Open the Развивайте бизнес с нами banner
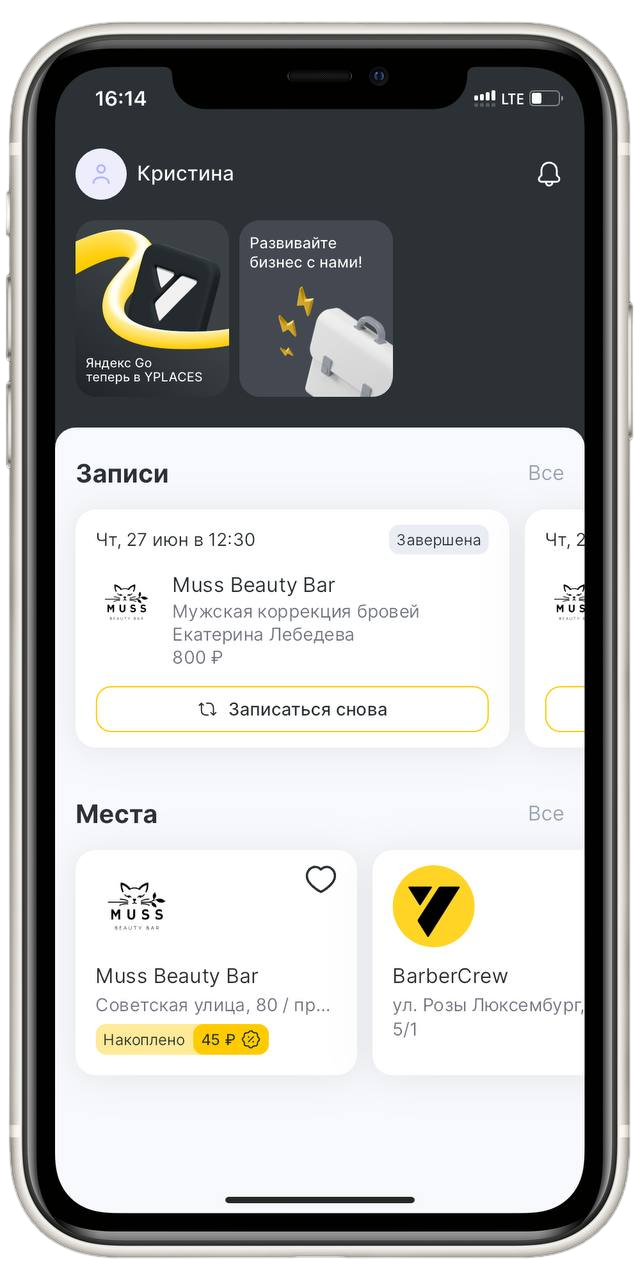640x1280 pixels. coord(316,308)
